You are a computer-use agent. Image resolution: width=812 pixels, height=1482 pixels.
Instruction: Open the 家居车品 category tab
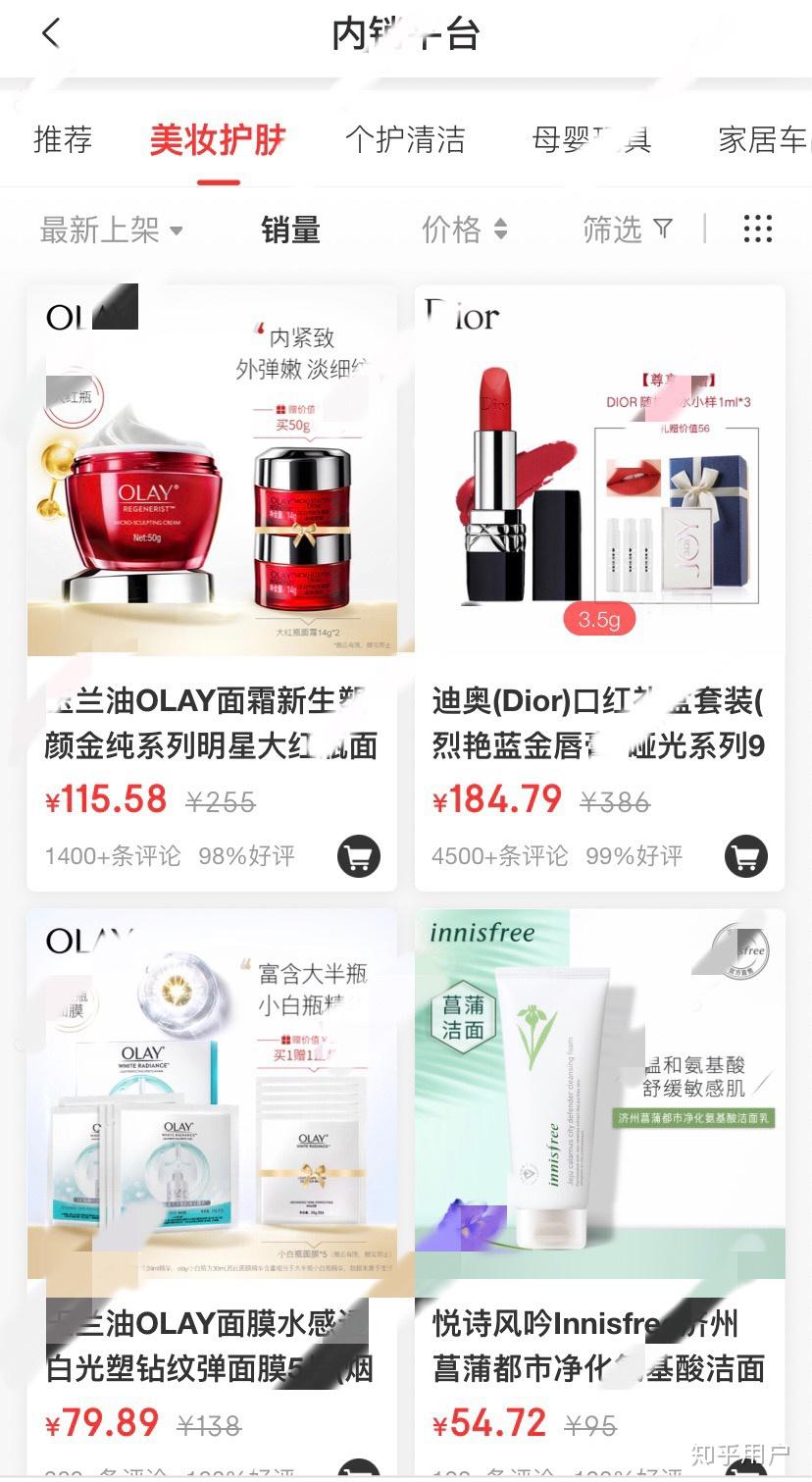point(763,139)
